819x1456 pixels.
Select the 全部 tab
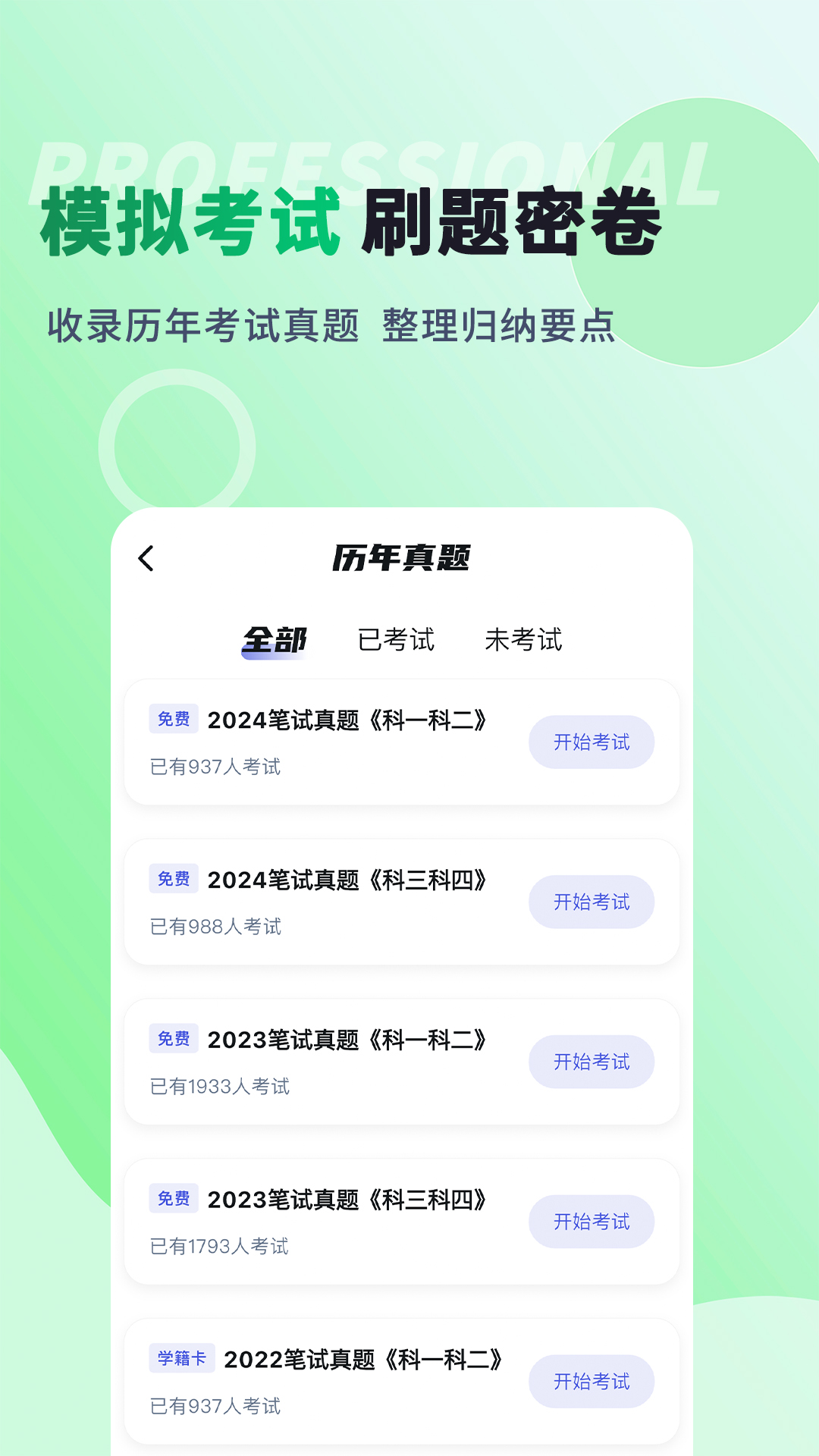[275, 639]
